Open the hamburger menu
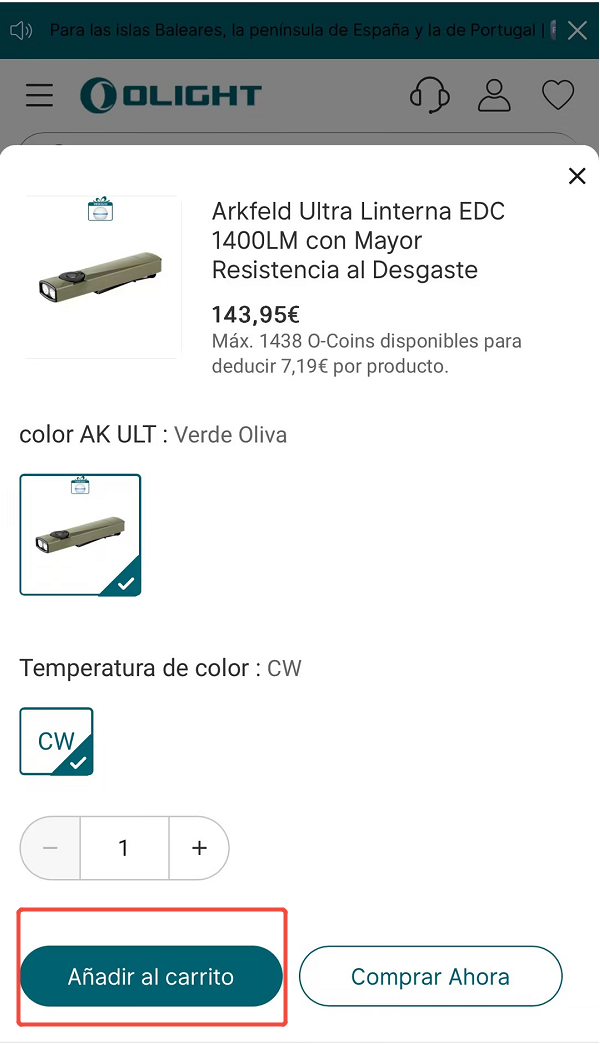Viewport: 600px width, 1044px height. [x=40, y=95]
